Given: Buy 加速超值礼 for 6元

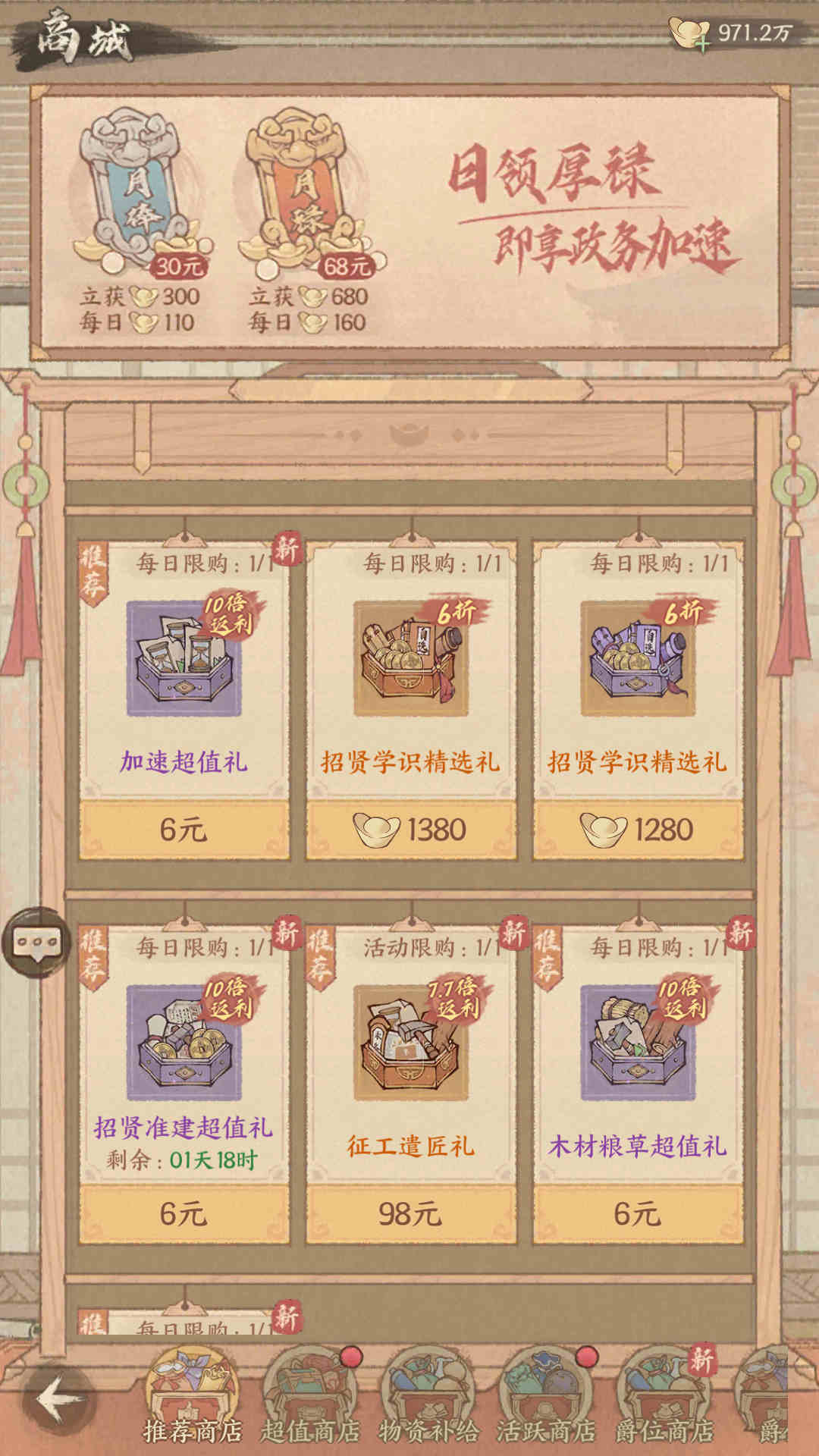Looking at the screenshot, I should tap(184, 830).
